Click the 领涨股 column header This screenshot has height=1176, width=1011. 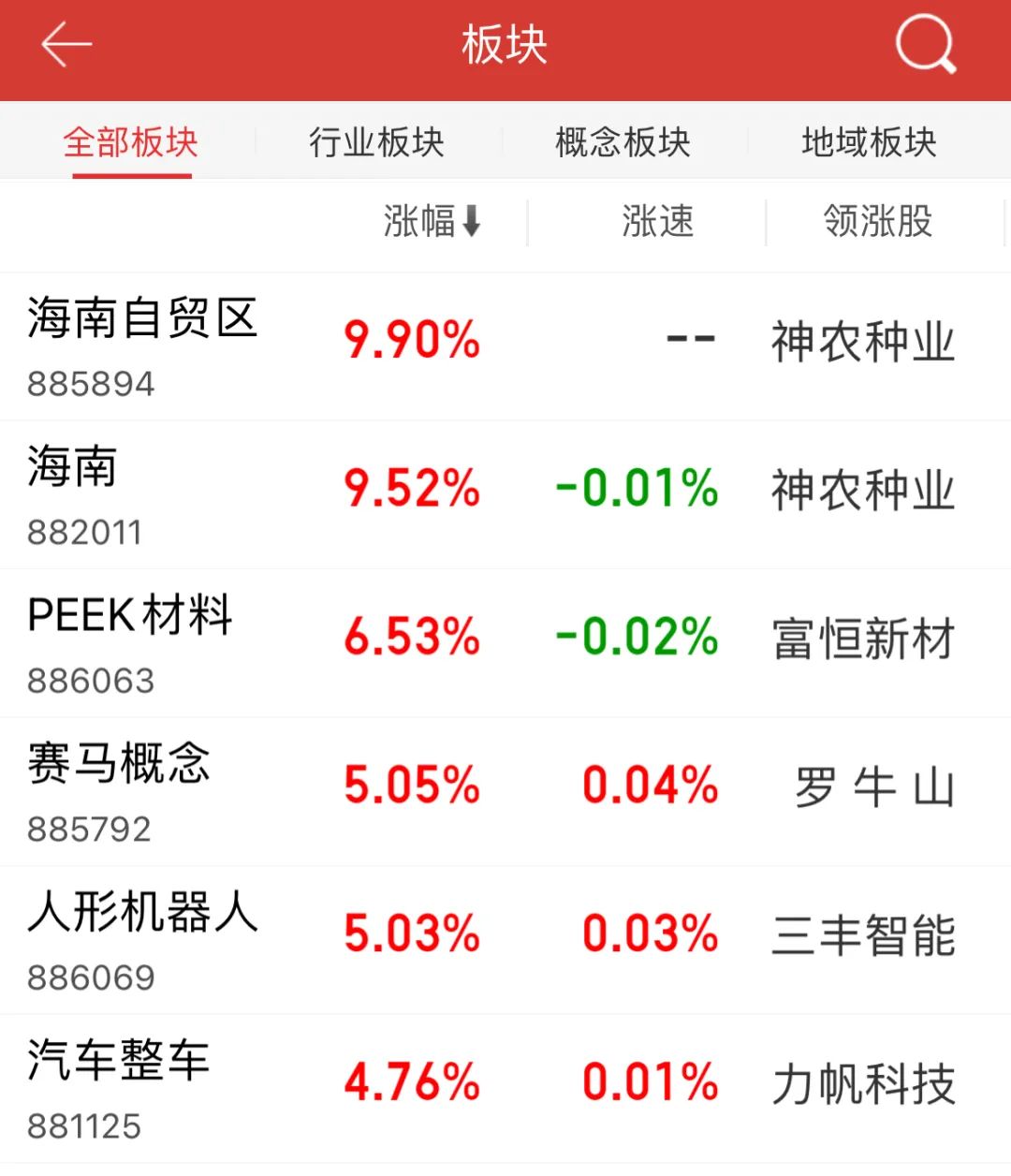pyautogui.click(x=877, y=222)
